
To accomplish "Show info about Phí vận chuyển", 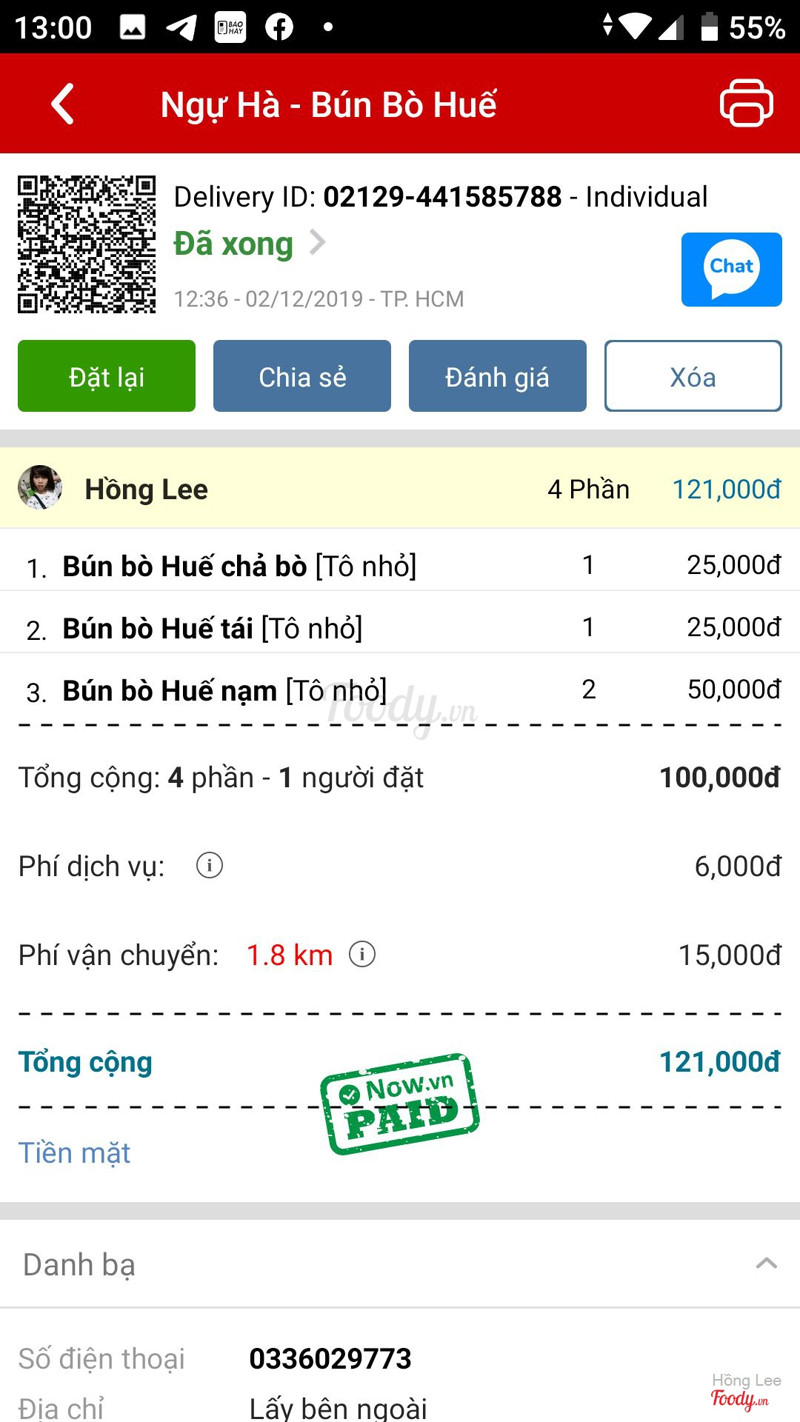I will 362,954.
